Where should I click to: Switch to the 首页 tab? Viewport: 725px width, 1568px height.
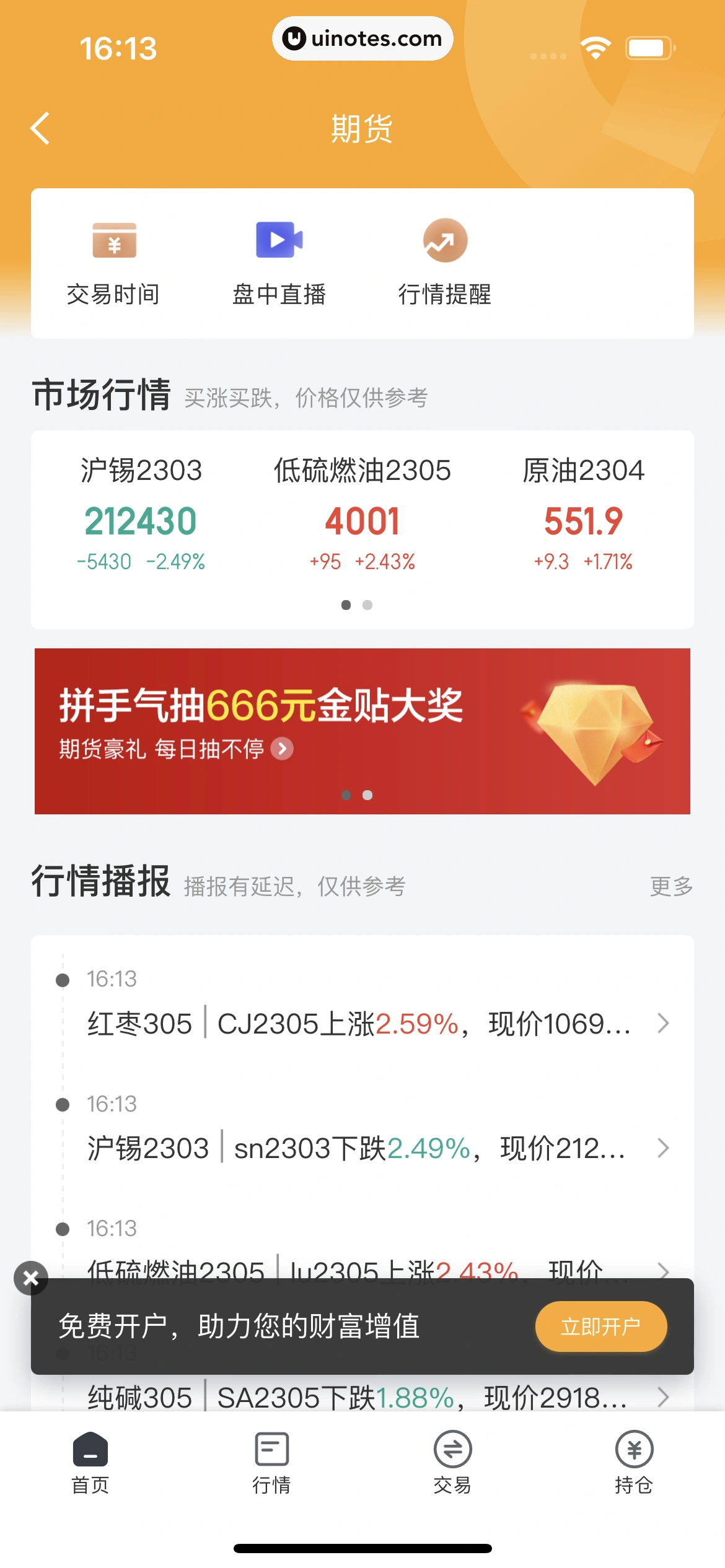[x=90, y=1463]
